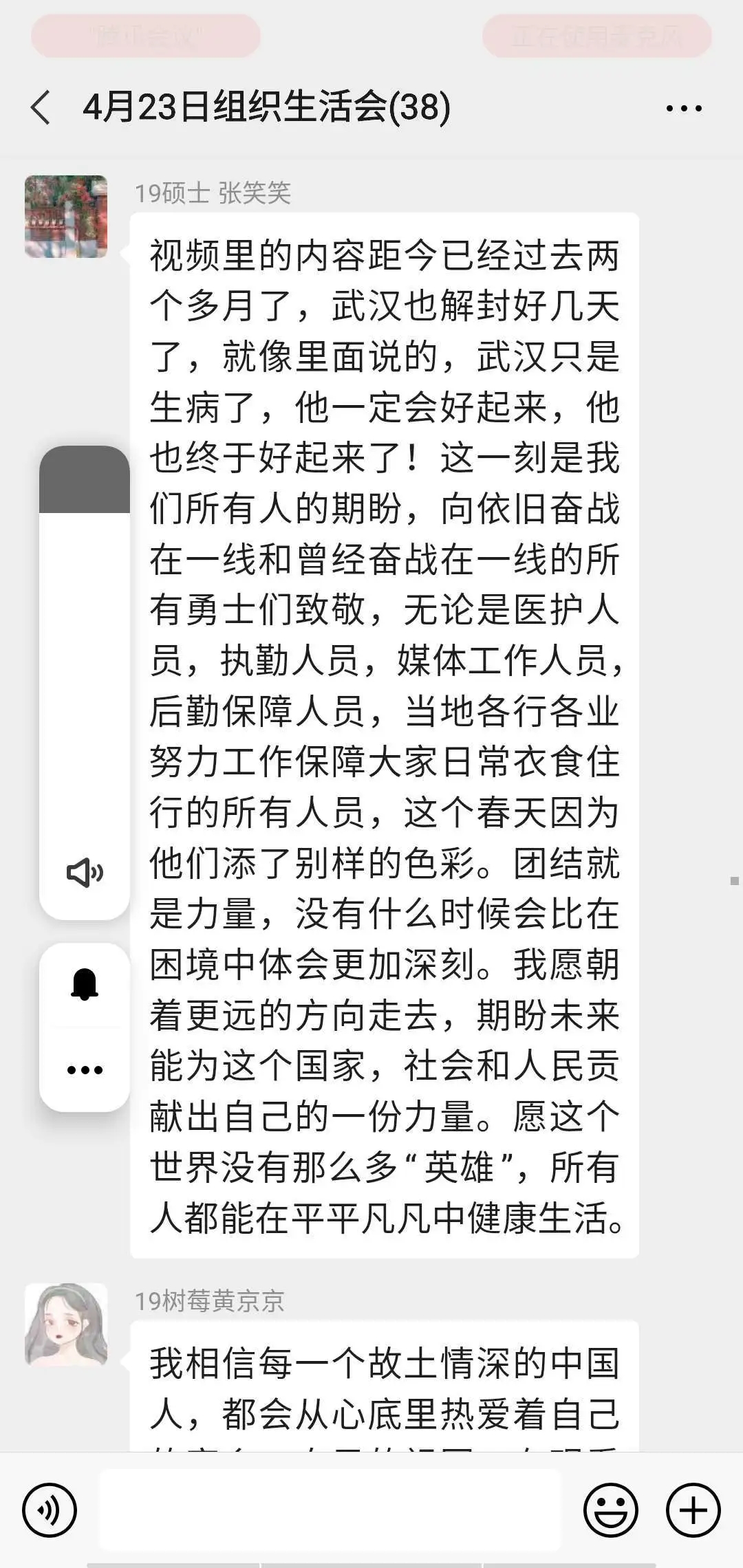Switch to voice message input
The height and width of the screenshot is (1568, 743).
tap(50, 1511)
